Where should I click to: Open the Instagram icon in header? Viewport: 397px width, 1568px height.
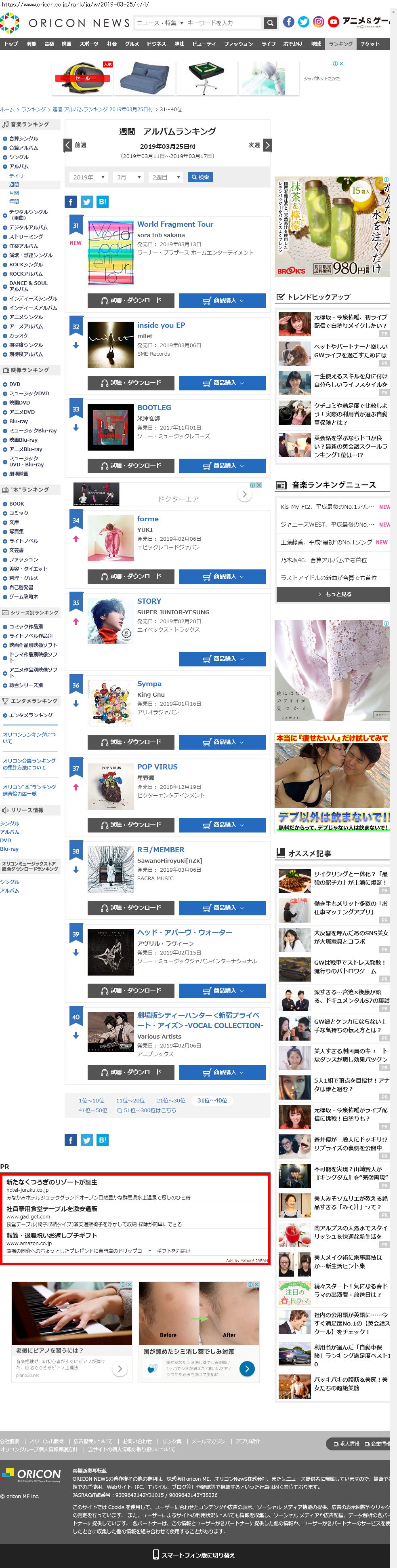tap(318, 23)
